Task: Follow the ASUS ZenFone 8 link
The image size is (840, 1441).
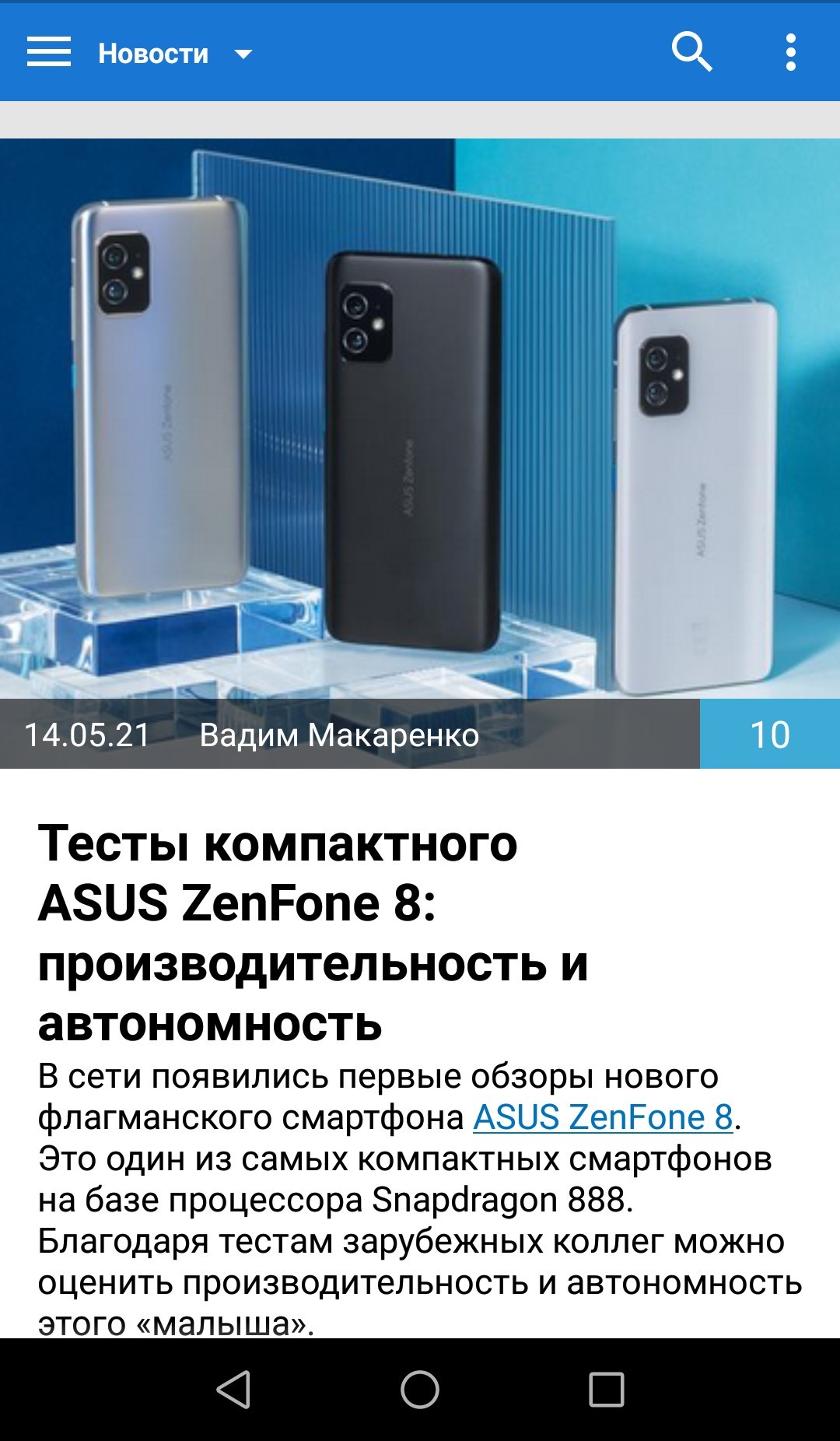Action: click(x=603, y=1117)
